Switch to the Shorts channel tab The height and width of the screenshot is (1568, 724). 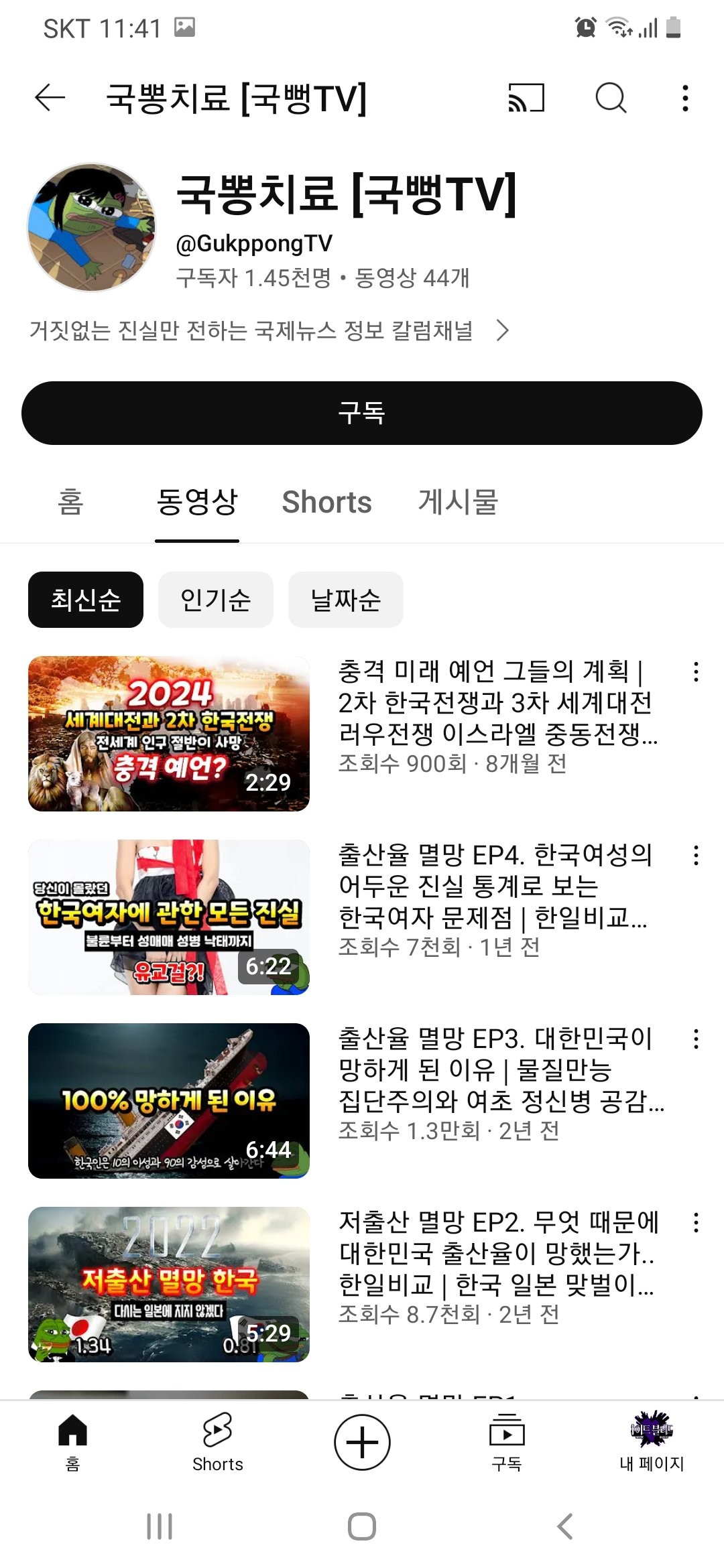(x=326, y=502)
